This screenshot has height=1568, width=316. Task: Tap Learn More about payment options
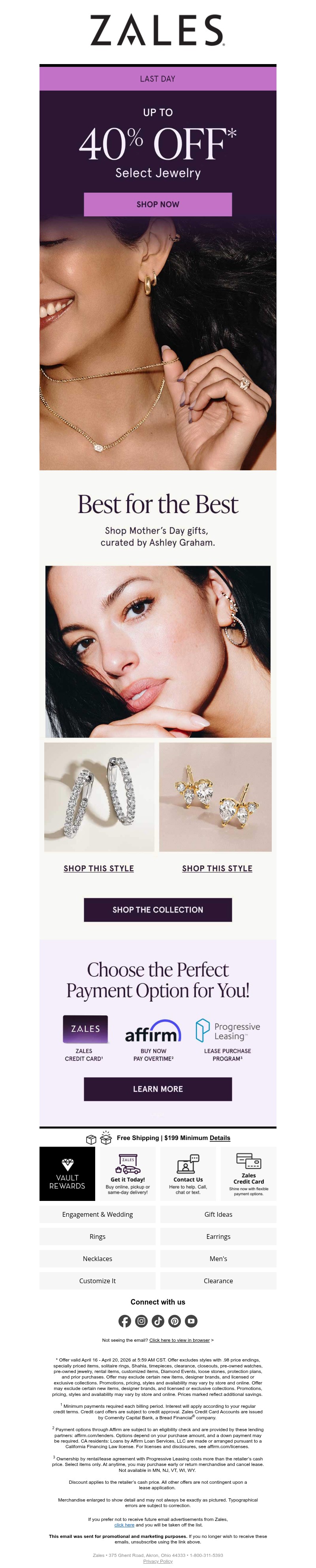point(157,1089)
